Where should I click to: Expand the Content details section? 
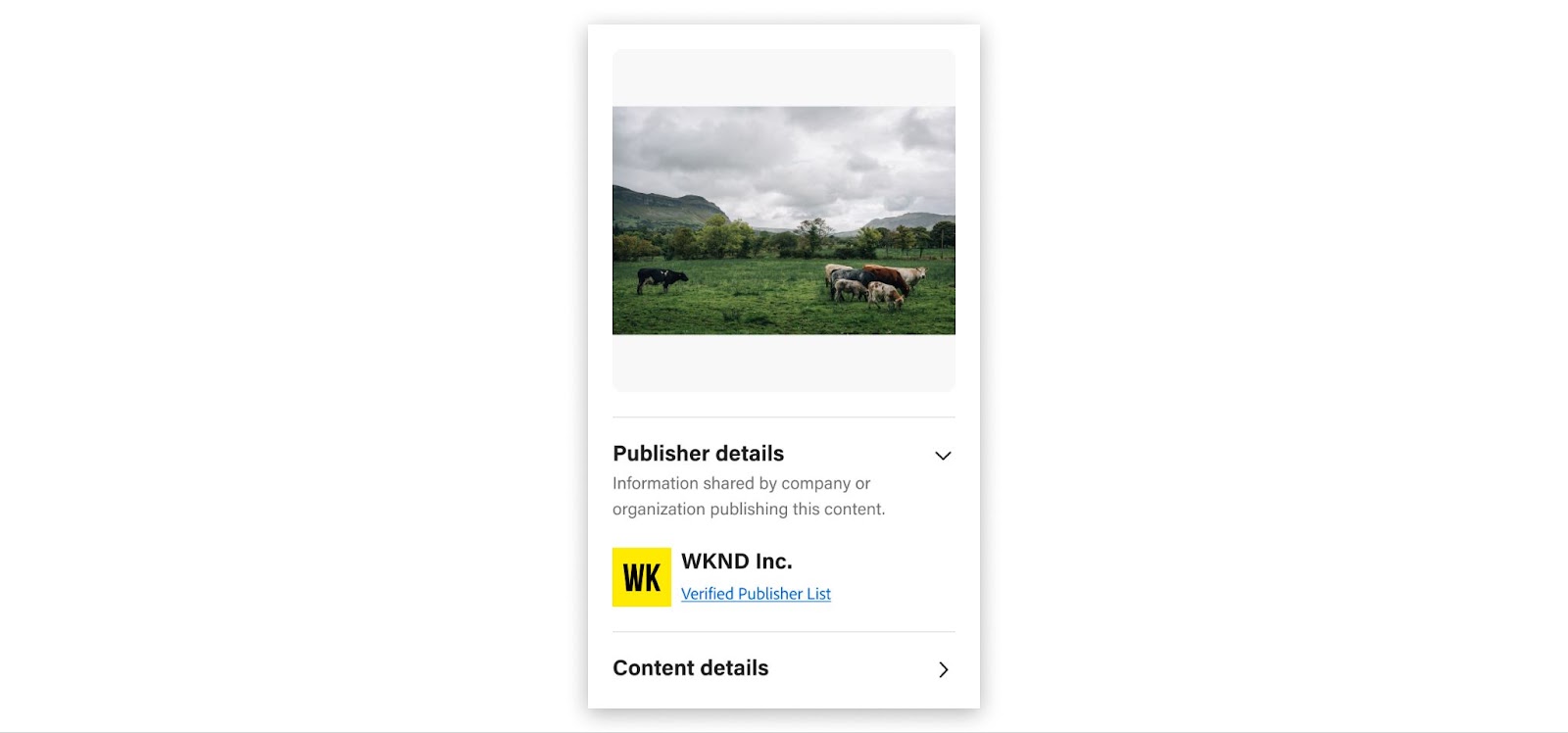click(x=942, y=669)
